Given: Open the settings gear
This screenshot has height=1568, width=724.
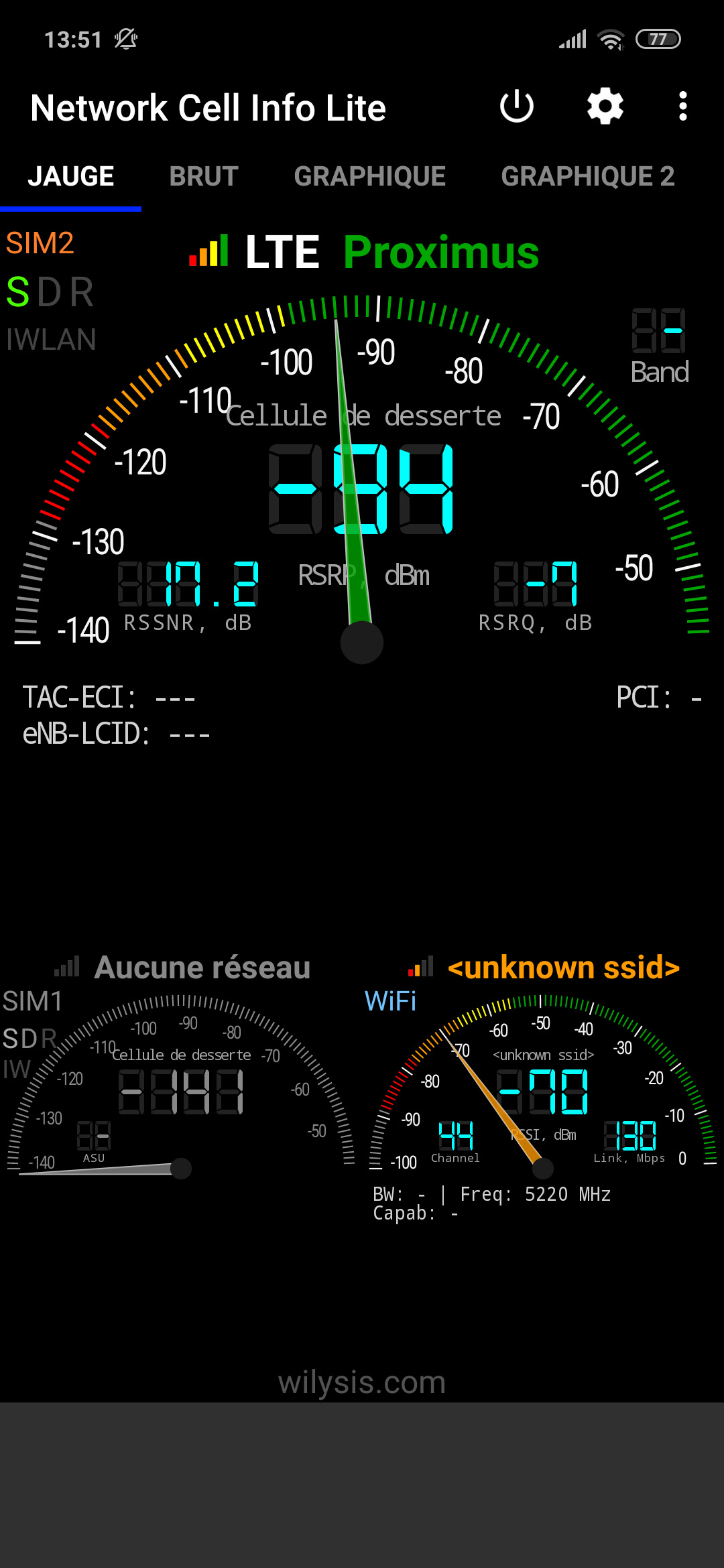Looking at the screenshot, I should point(605,107).
